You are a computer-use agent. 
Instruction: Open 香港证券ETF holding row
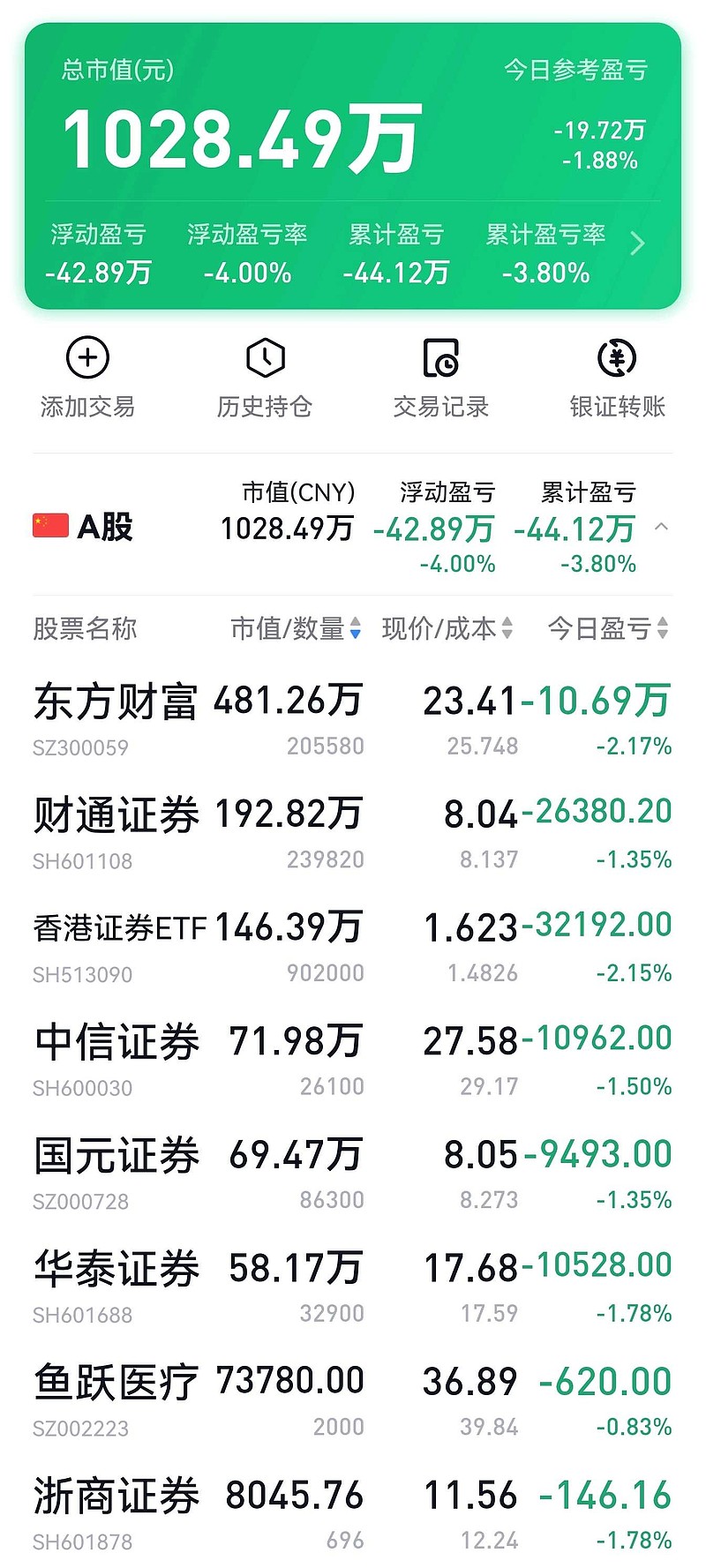(x=353, y=947)
